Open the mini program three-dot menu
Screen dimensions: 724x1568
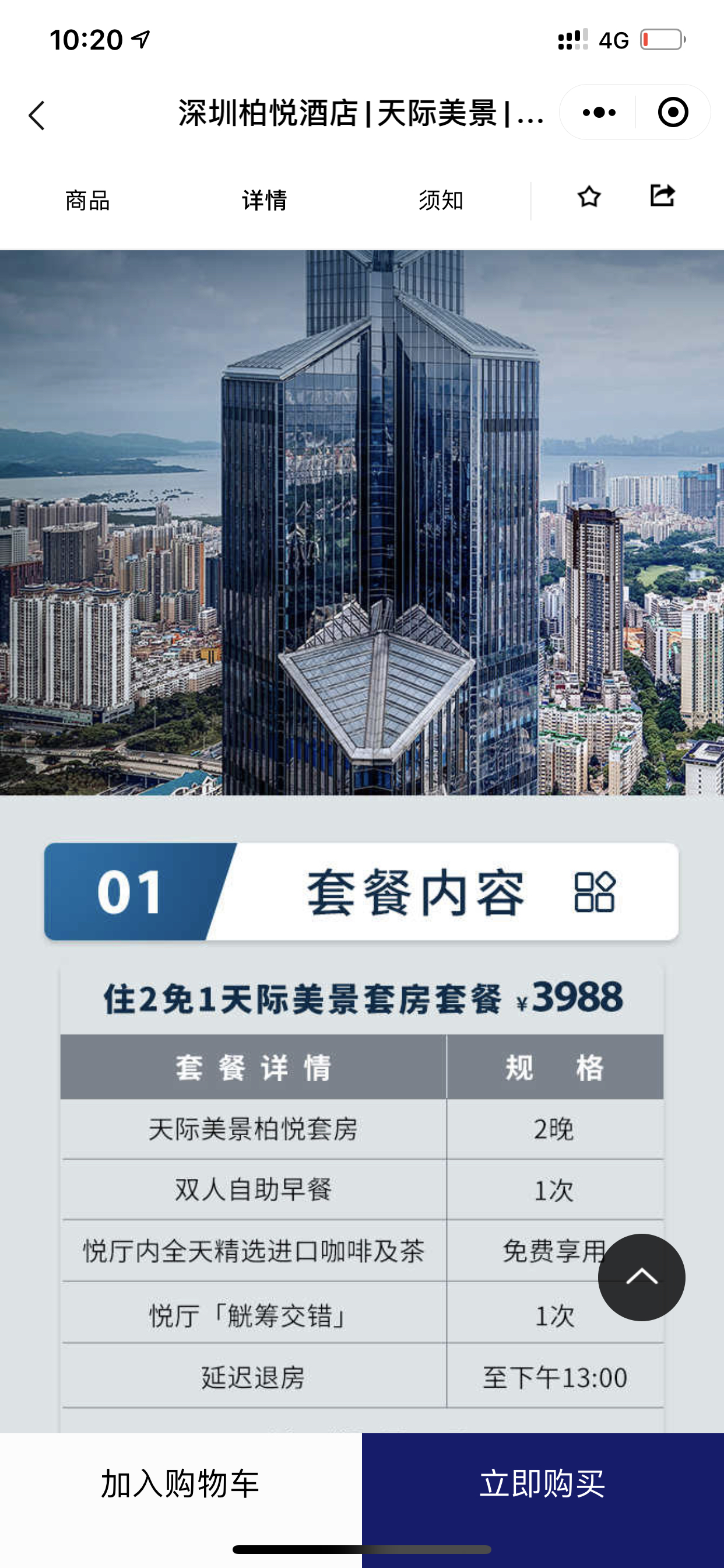(x=599, y=113)
